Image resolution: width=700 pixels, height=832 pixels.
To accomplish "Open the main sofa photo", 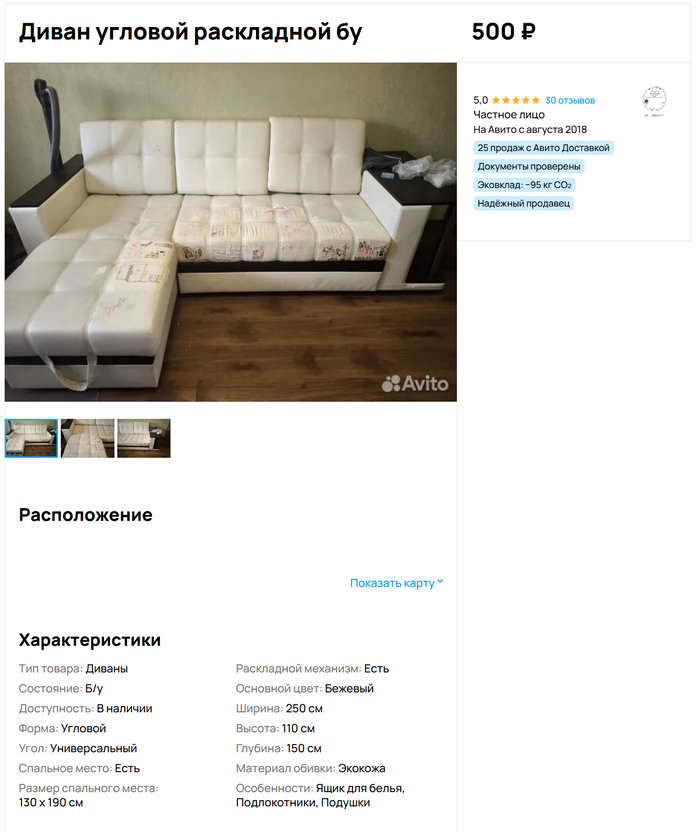I will pyautogui.click(x=230, y=232).
